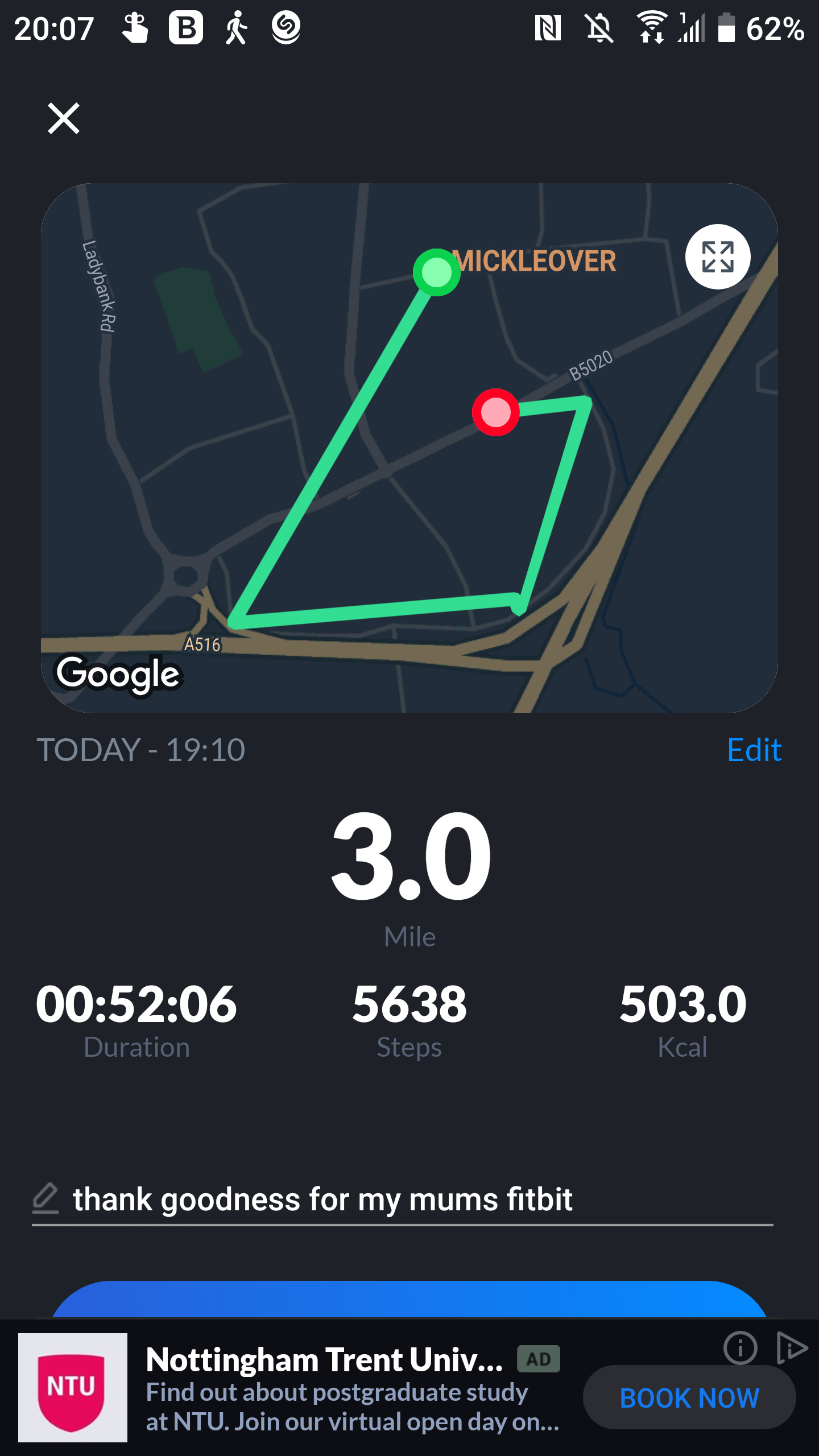819x1456 pixels.
Task: Expand the route map to fullscreen
Action: click(x=717, y=257)
